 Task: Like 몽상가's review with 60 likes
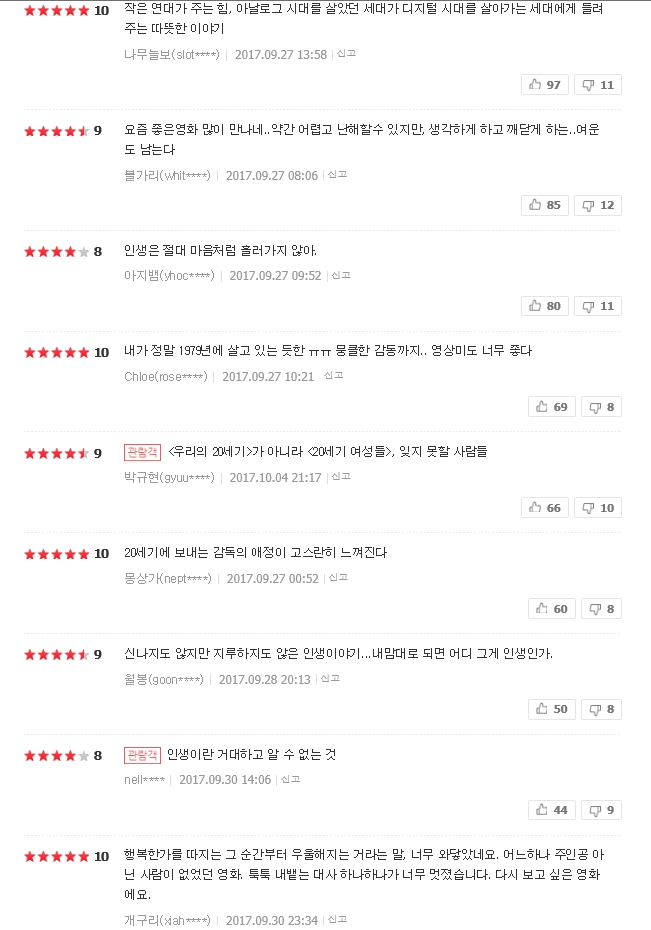551,608
